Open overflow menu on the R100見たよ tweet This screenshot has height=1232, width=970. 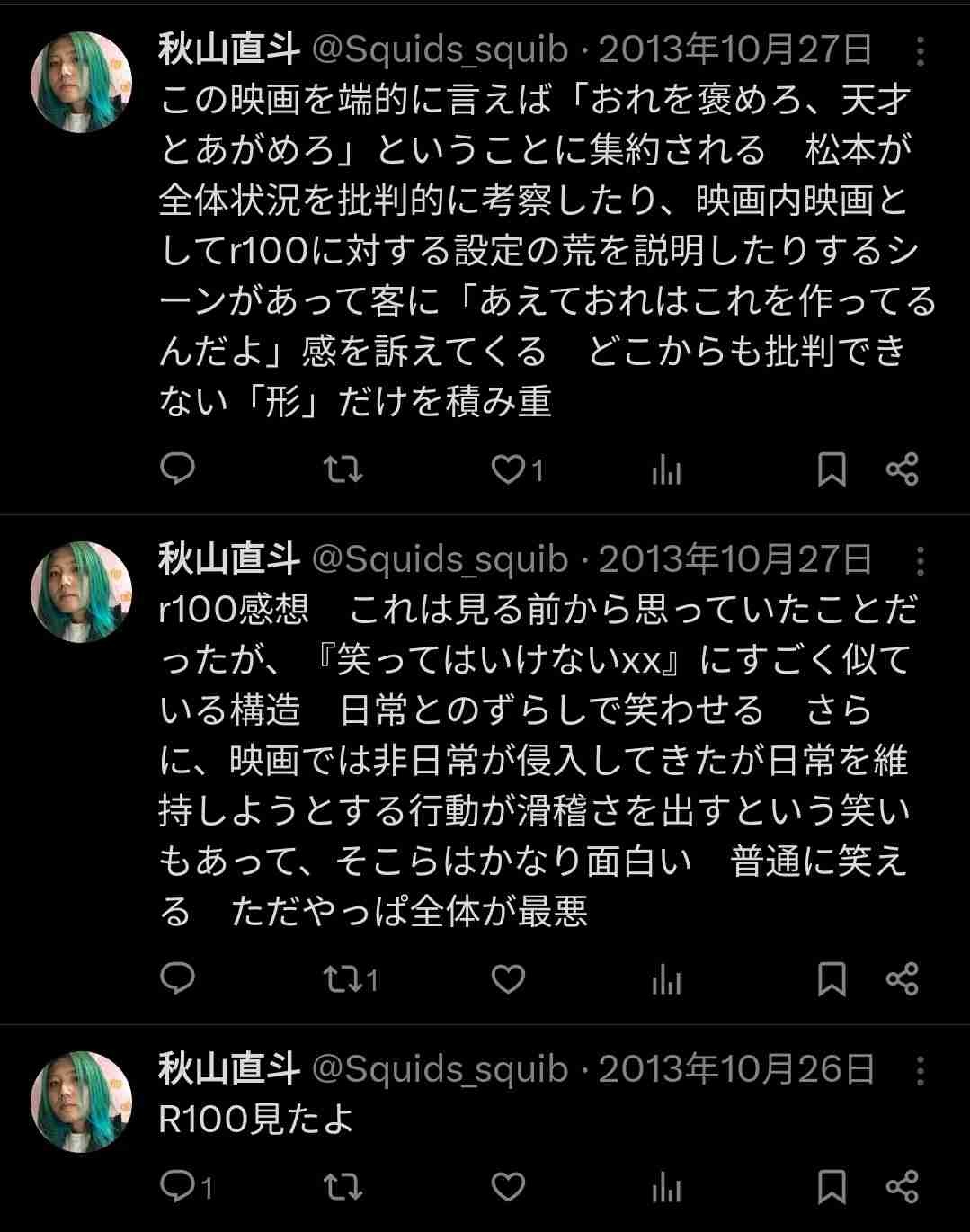(x=920, y=1071)
